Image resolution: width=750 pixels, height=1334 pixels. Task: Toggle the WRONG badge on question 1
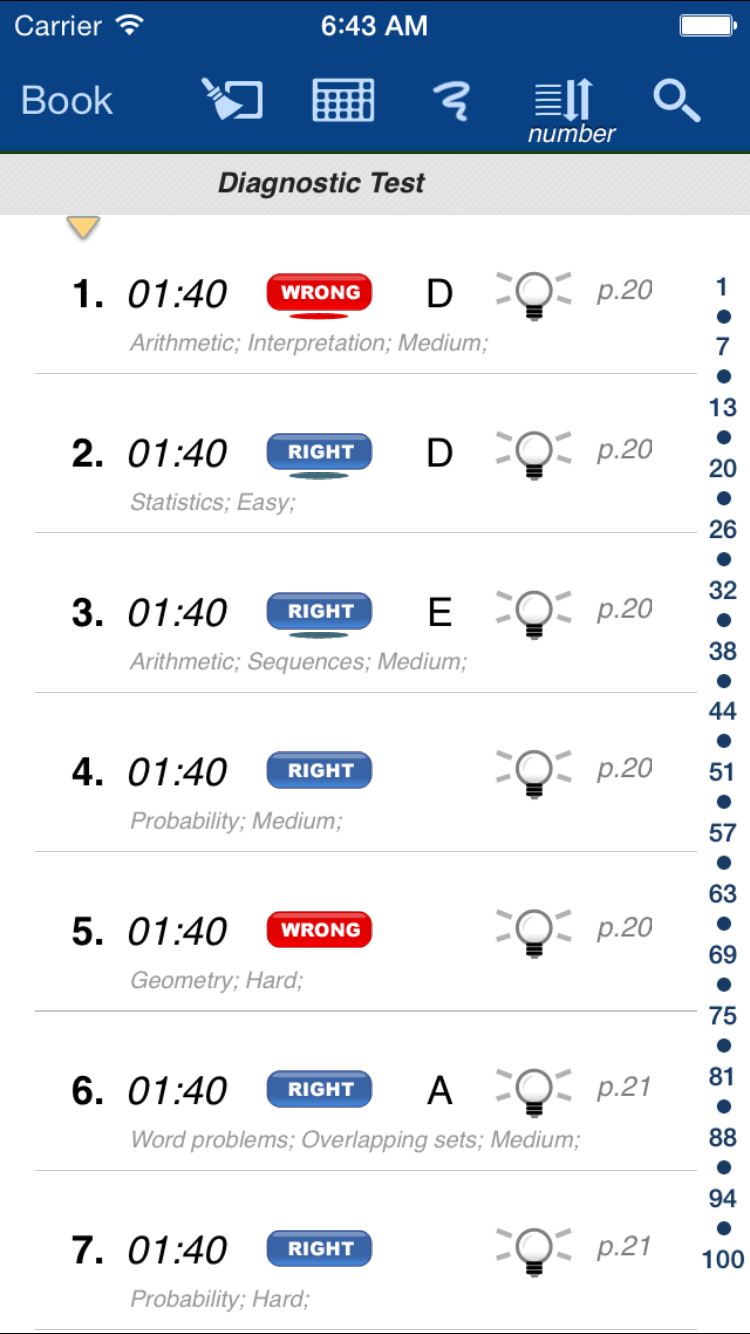click(x=320, y=293)
